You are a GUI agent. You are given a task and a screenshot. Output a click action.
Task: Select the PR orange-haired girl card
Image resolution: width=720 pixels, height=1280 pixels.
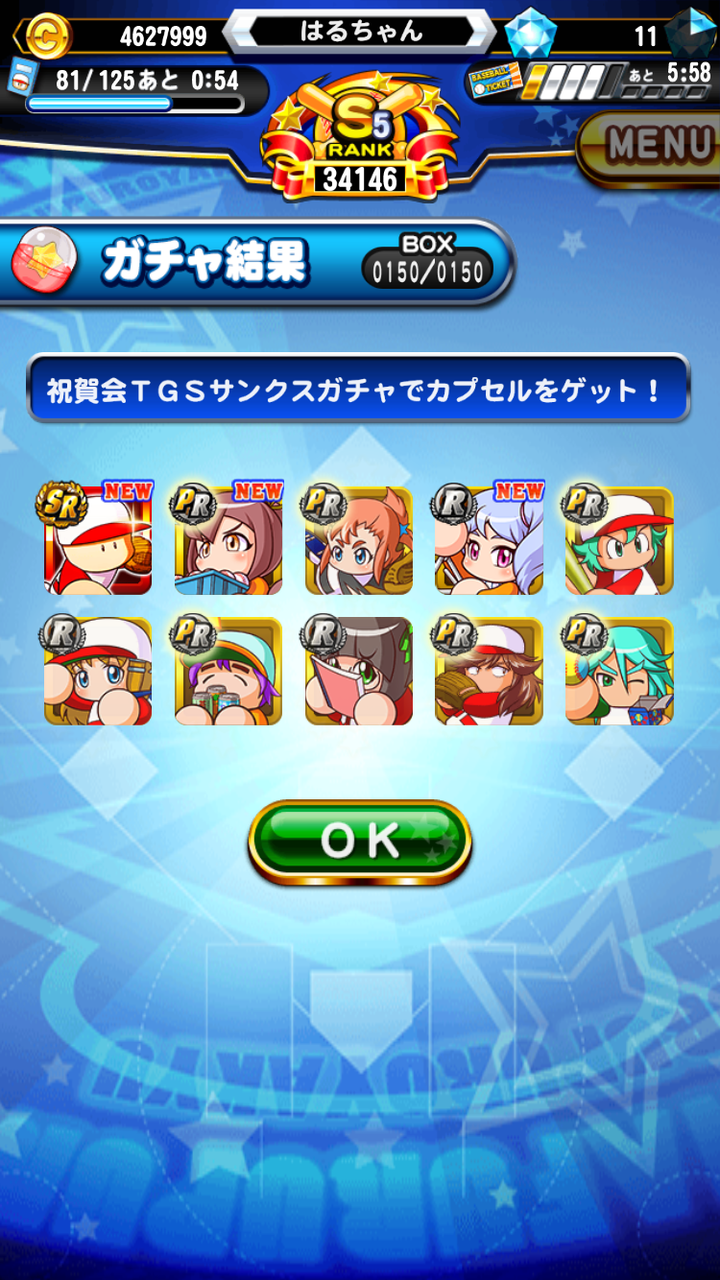tap(359, 540)
